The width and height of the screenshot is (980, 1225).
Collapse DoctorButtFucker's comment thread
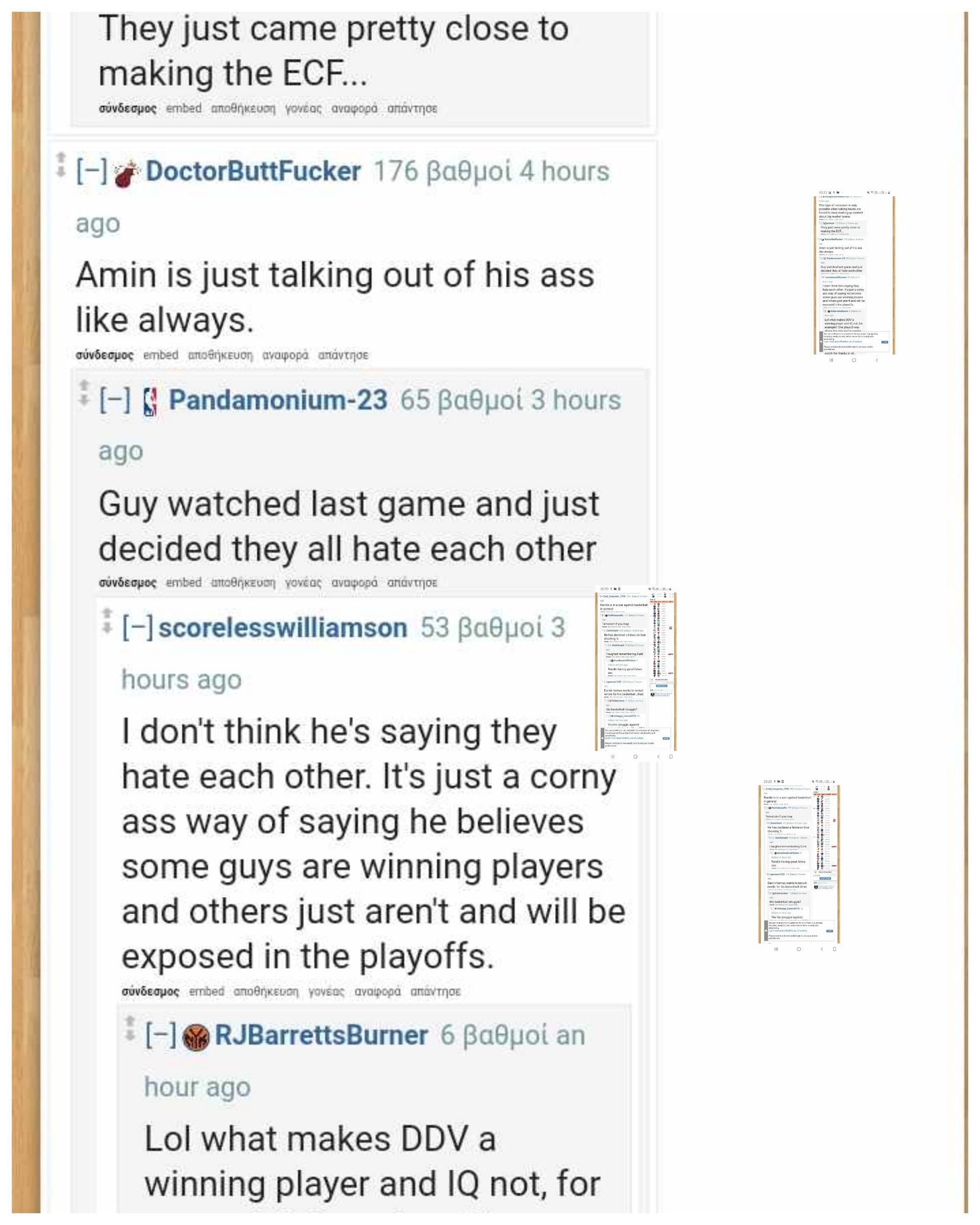pos(91,171)
